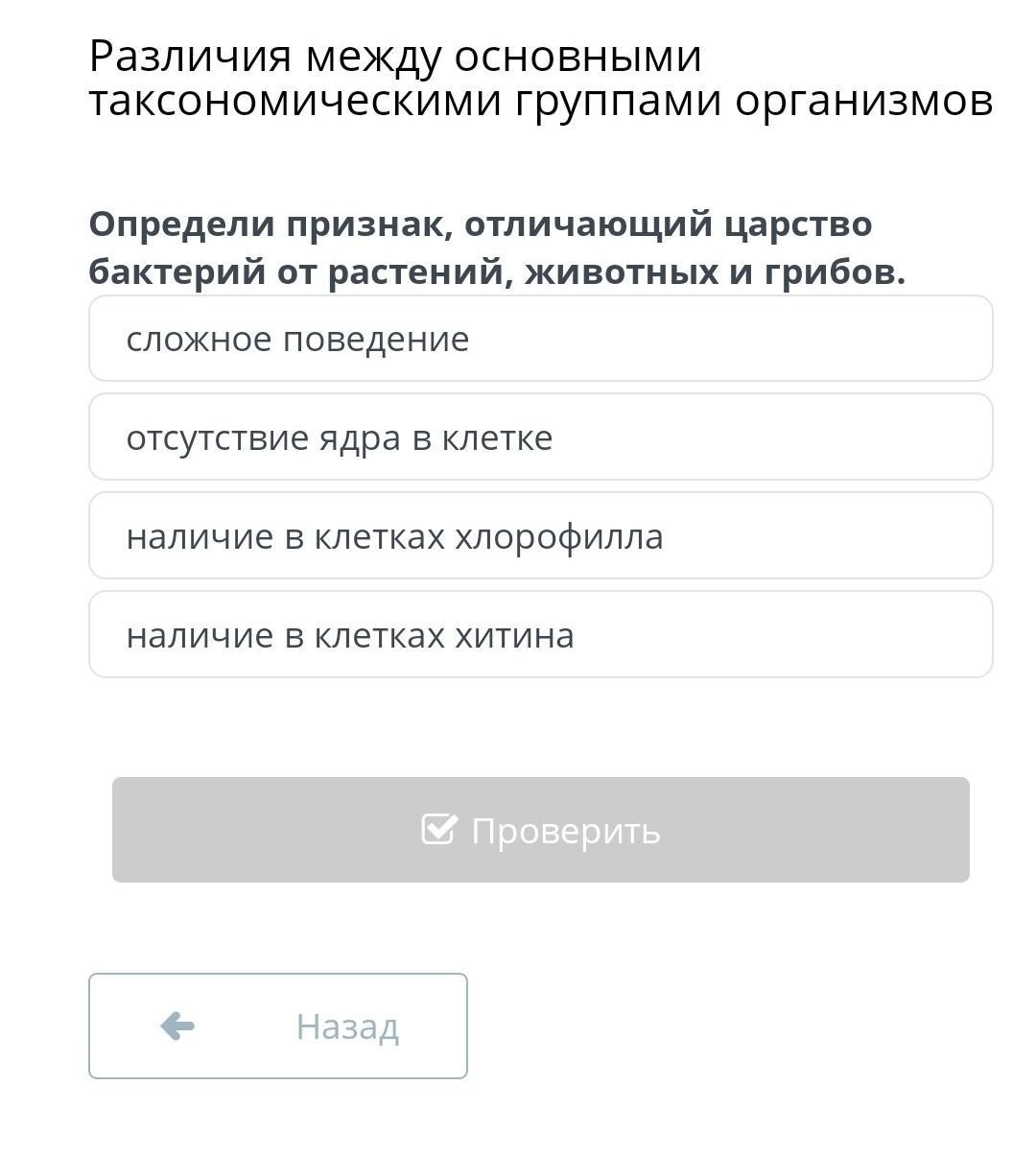
Task: Select the answer "сложное поведение"
Action: click(x=541, y=339)
